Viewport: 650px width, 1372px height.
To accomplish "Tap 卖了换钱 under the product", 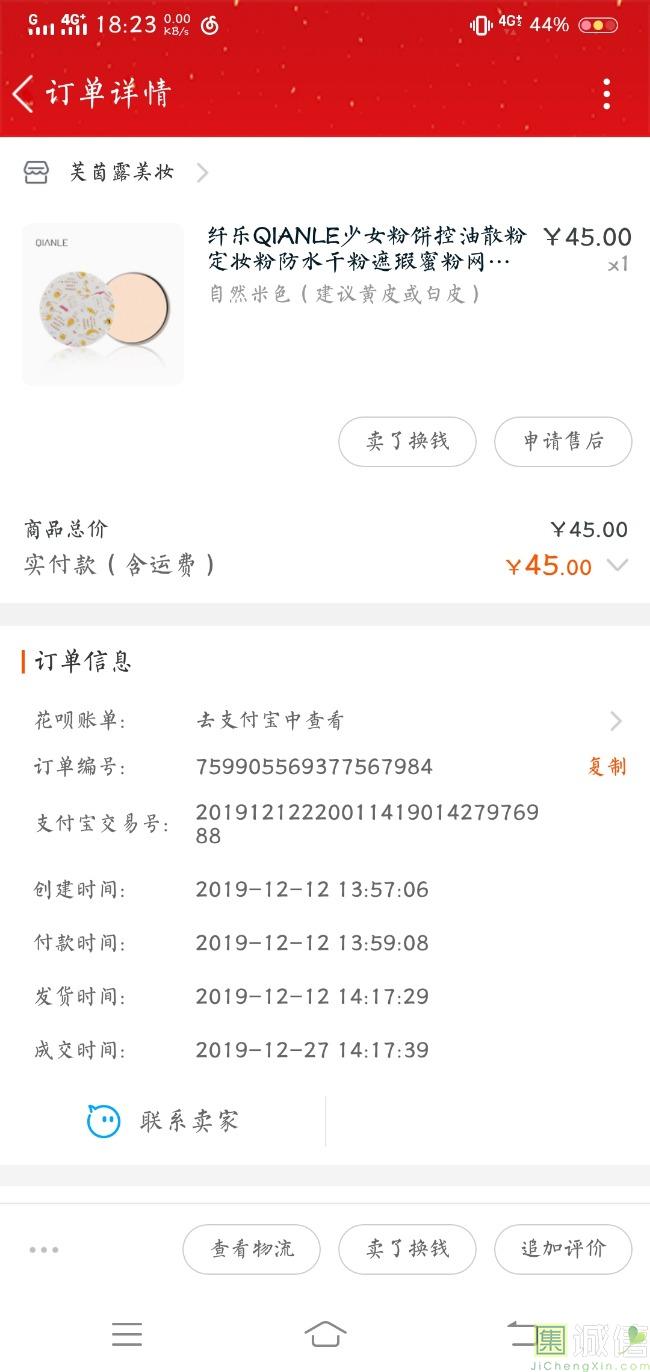I will click(407, 441).
